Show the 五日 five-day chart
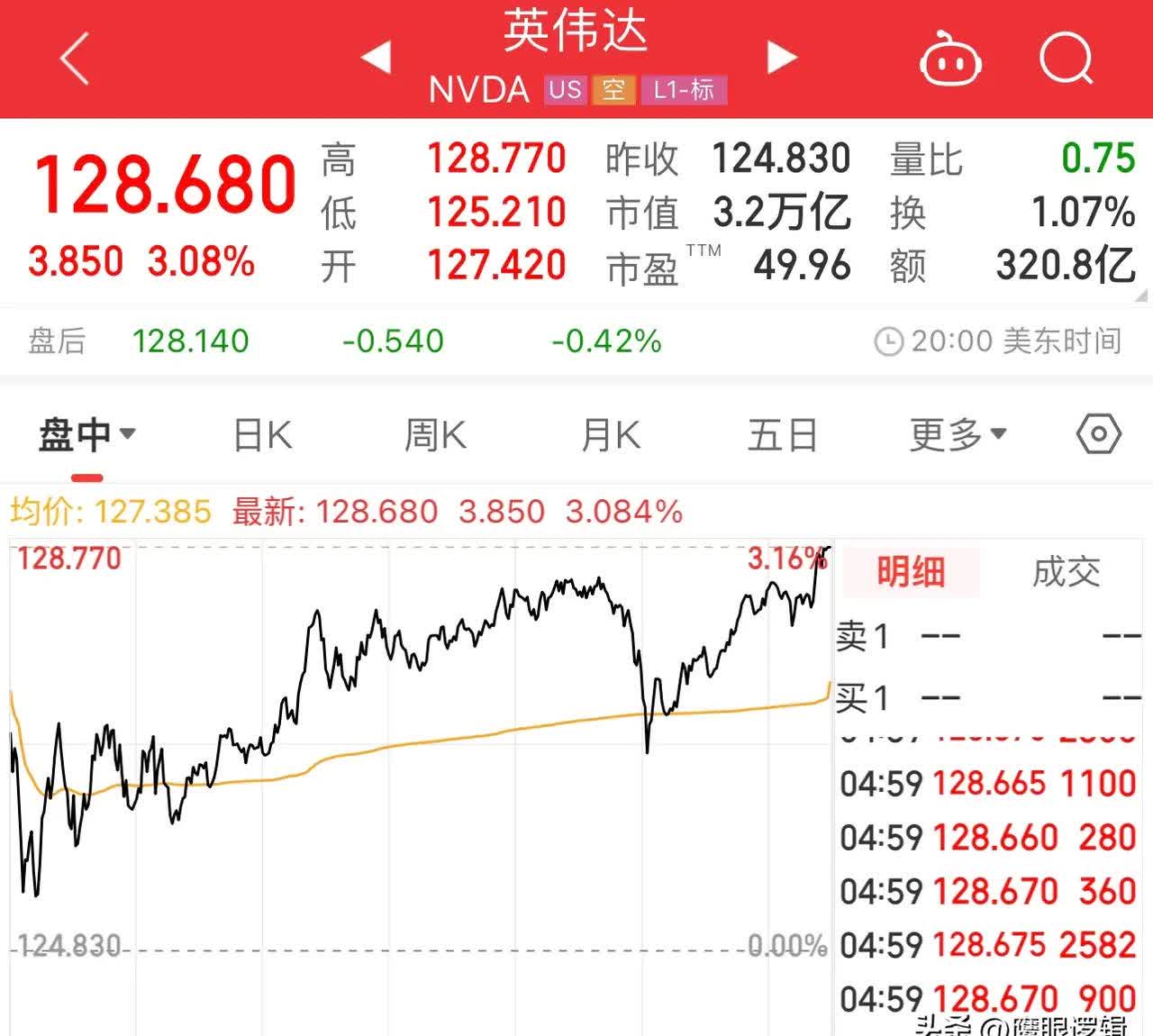1153x1036 pixels. (x=782, y=435)
